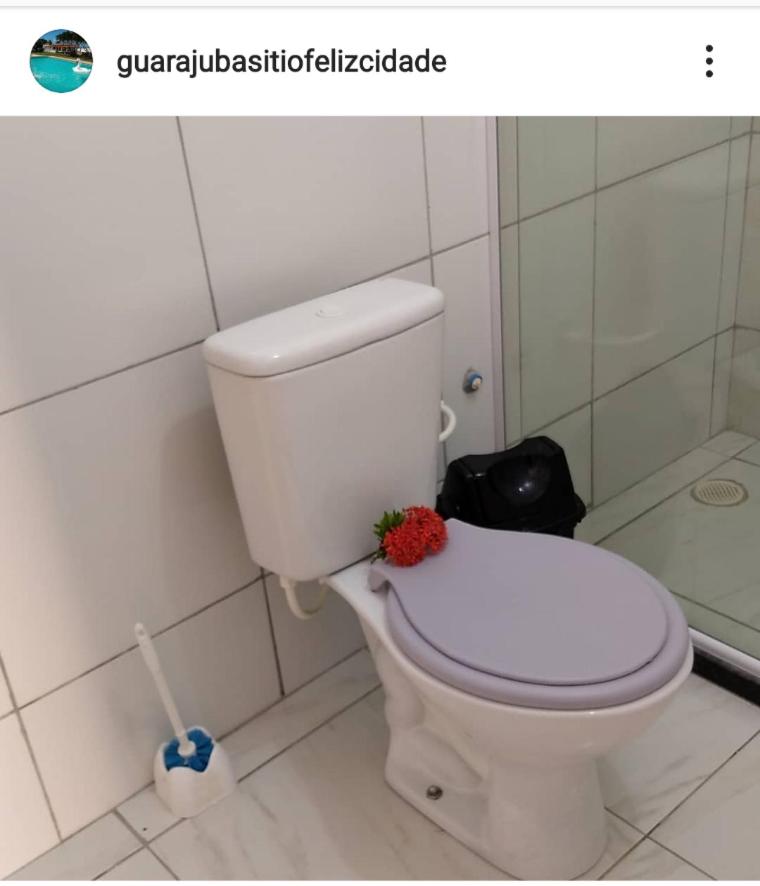760x886 pixels.
Task: Tap the guarajubasitiofelizcidade username
Action: point(281,62)
